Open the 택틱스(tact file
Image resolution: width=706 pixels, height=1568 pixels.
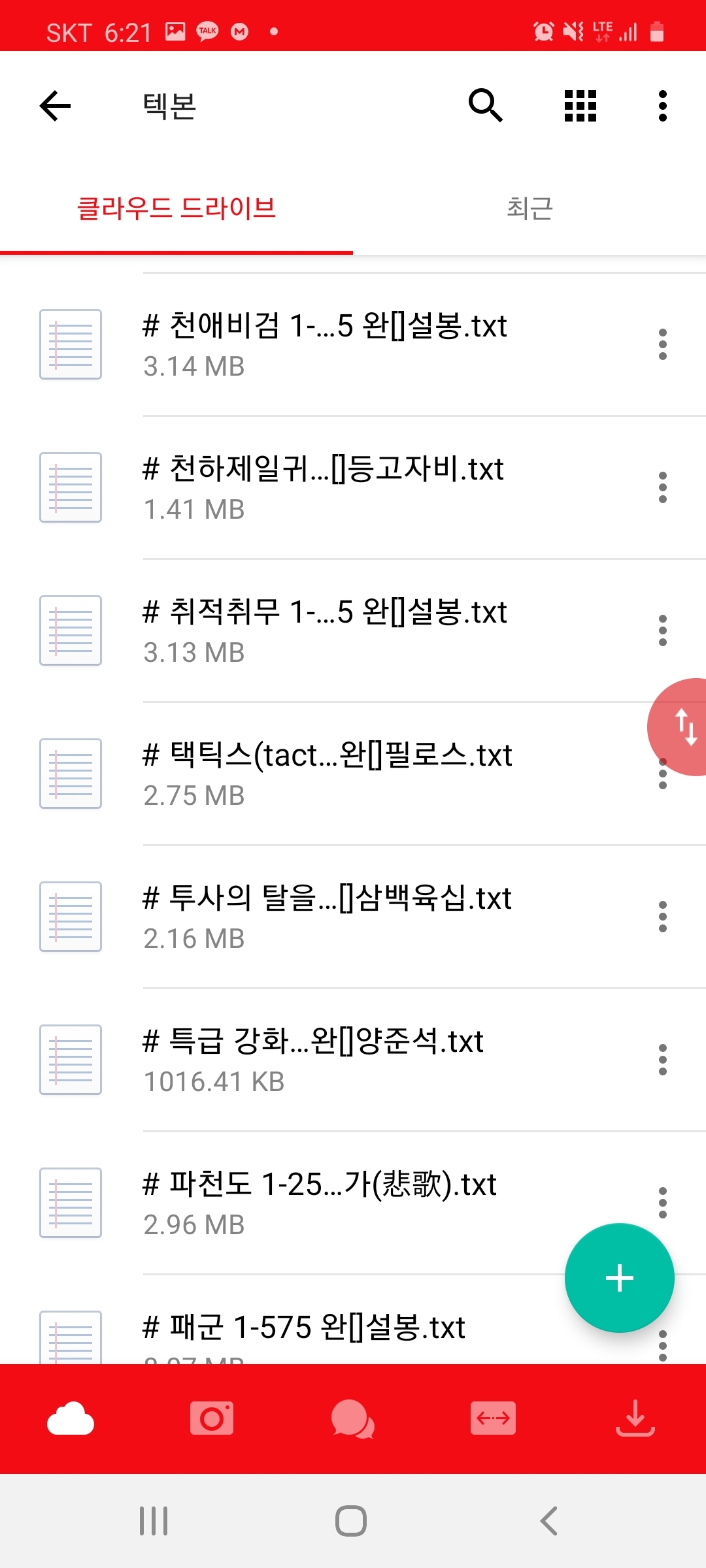327,773
